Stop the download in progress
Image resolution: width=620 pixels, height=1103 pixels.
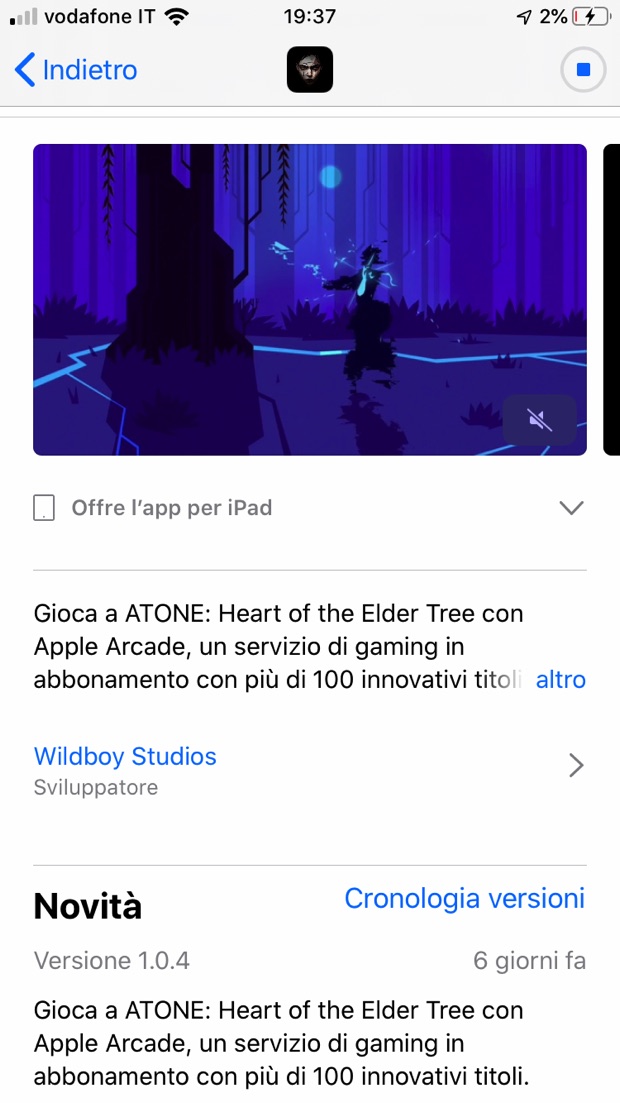coord(584,70)
